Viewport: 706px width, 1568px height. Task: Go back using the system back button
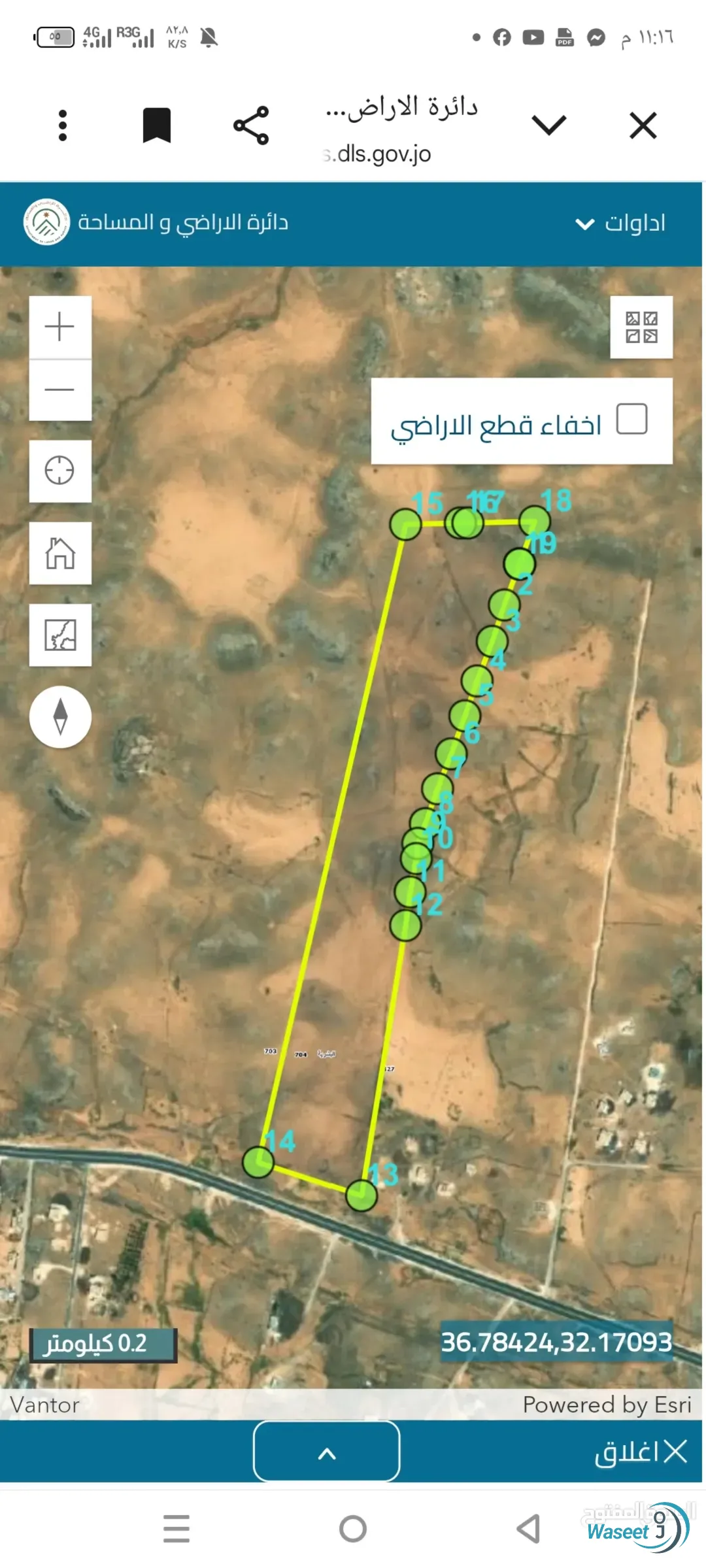coord(528,1528)
